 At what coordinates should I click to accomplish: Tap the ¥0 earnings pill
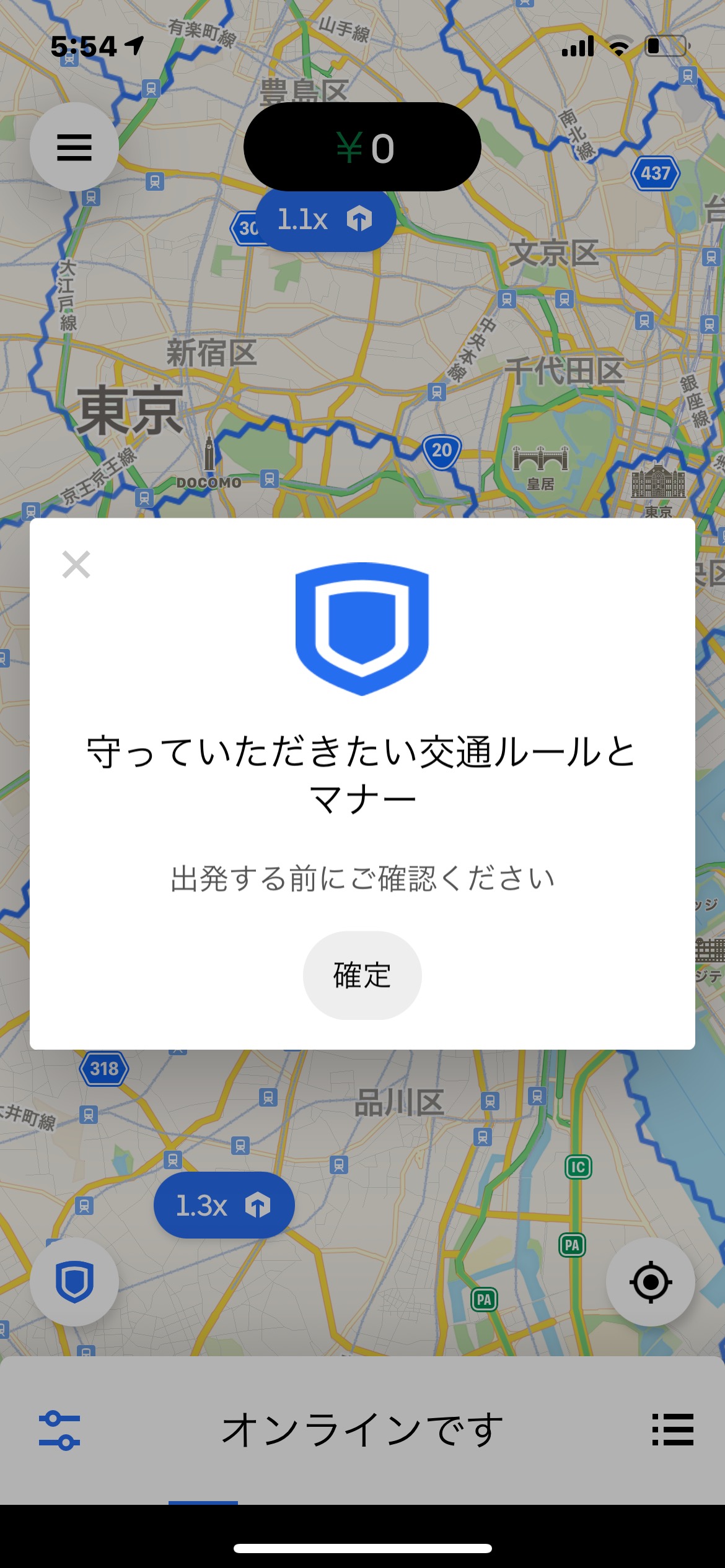click(362, 147)
